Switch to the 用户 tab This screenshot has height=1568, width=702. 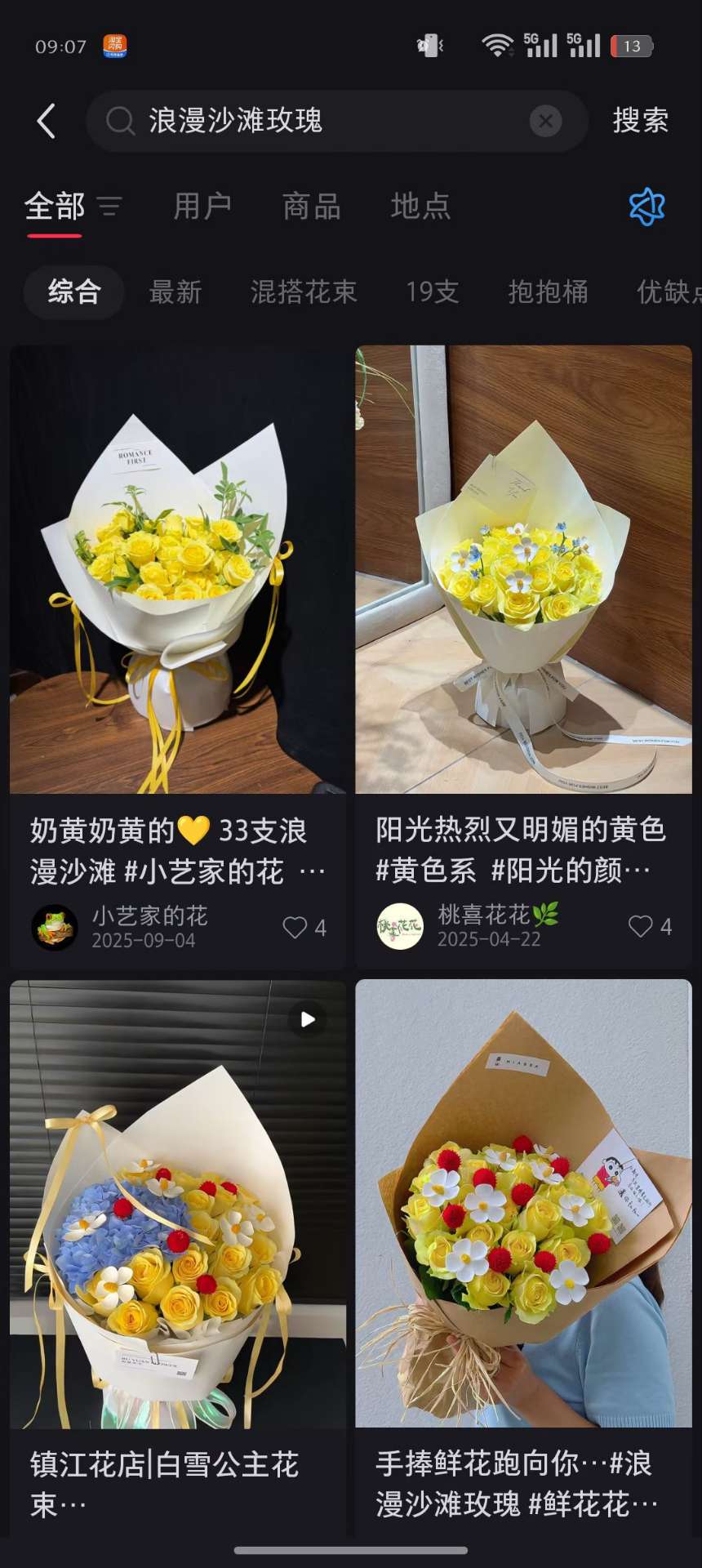(x=202, y=207)
